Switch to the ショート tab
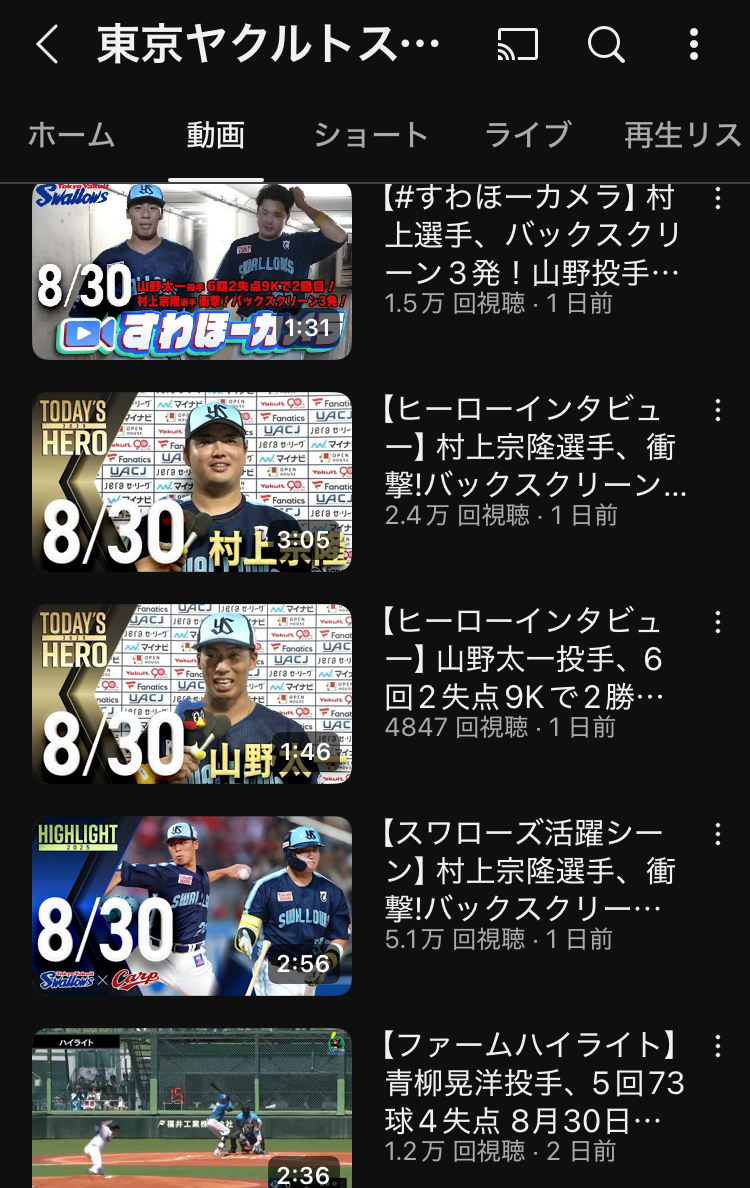The width and height of the screenshot is (750, 1188). pyautogui.click(x=371, y=135)
